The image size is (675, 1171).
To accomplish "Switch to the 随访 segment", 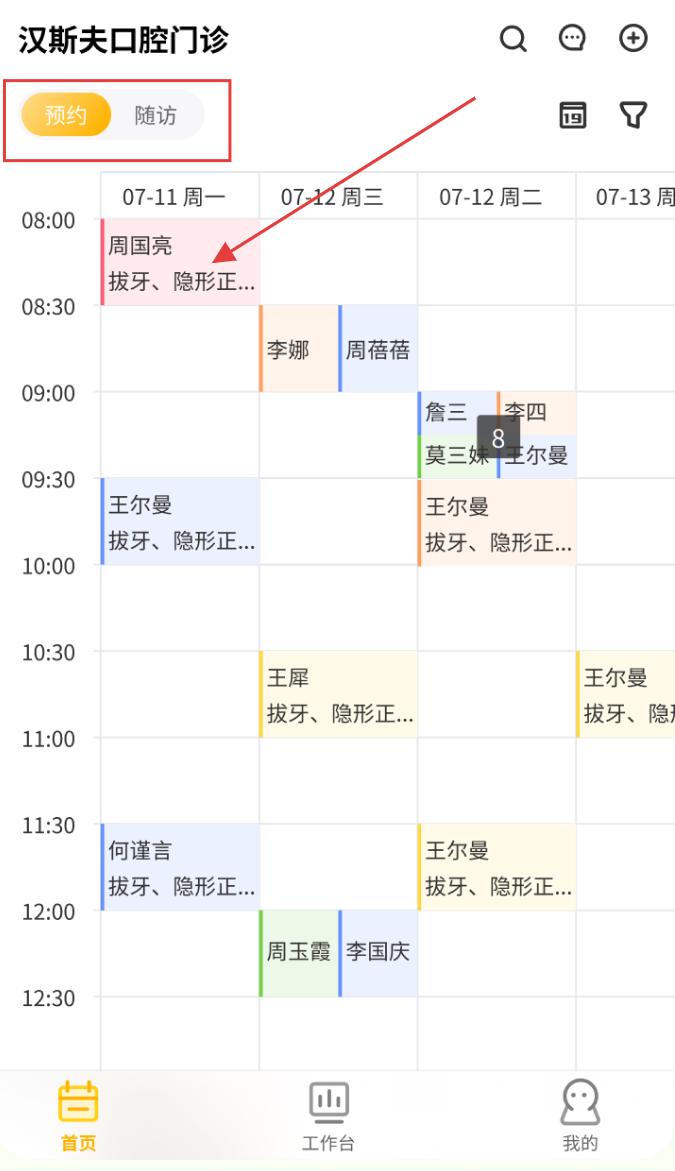I will click(x=156, y=115).
